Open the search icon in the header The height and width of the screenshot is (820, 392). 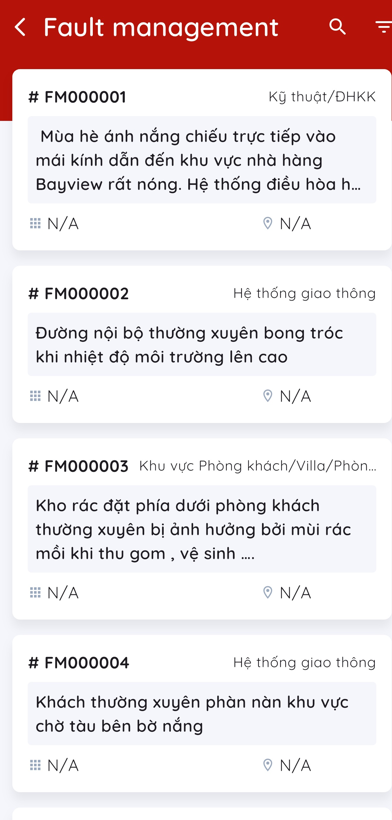(x=338, y=27)
